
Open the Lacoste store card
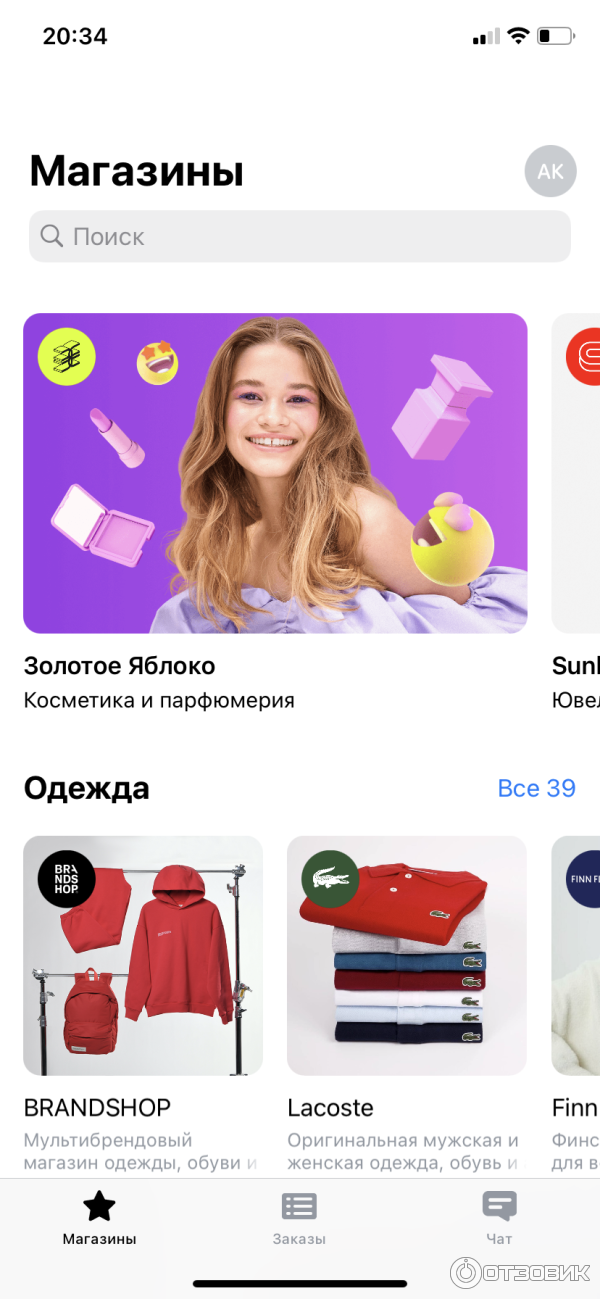tap(406, 955)
